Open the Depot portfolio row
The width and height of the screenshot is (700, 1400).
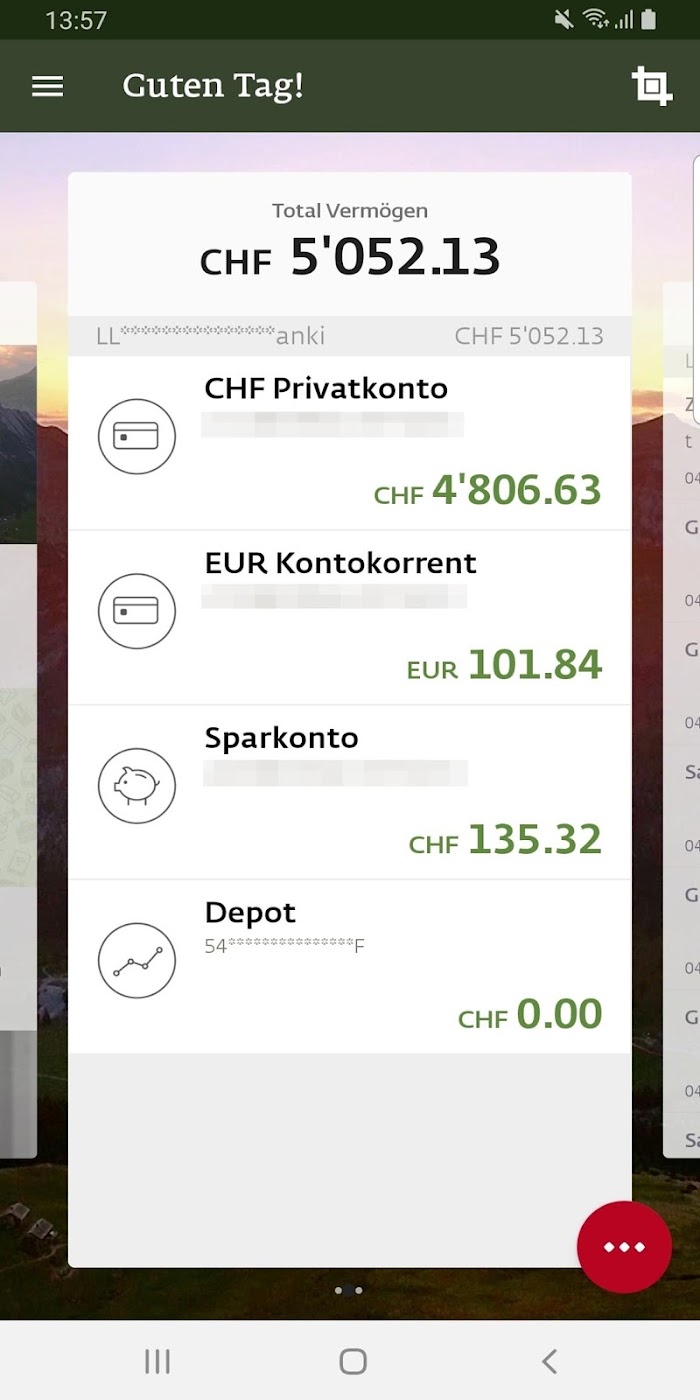(350, 966)
